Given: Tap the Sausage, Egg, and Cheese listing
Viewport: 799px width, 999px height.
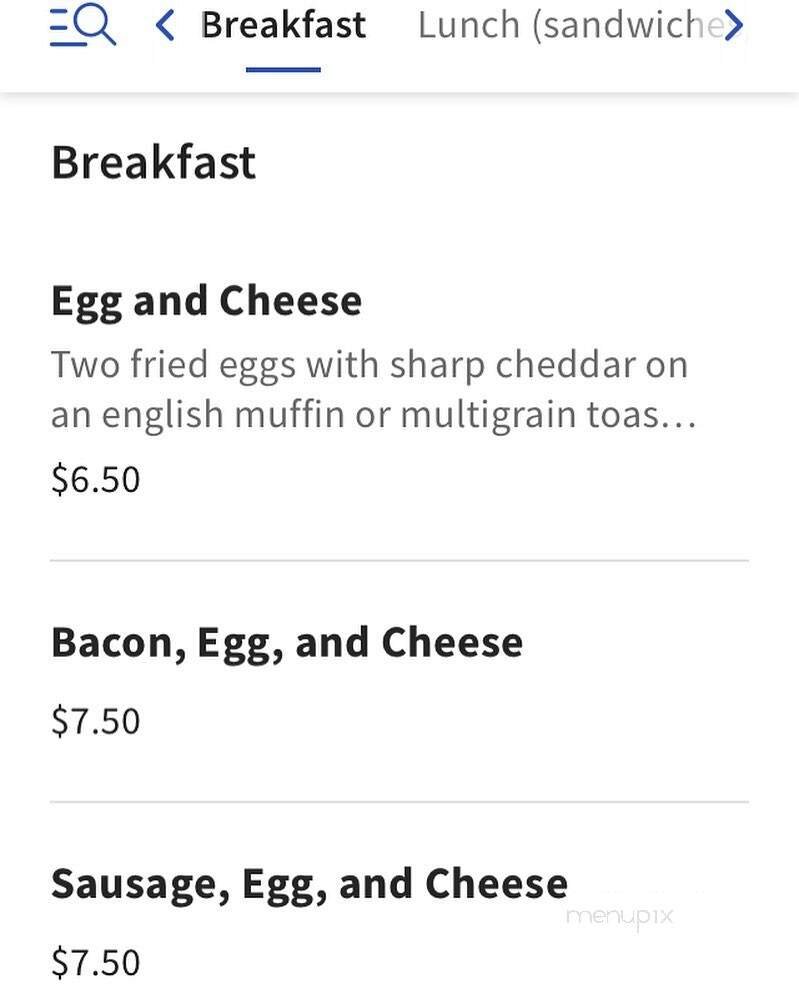Looking at the screenshot, I should click(x=310, y=882).
